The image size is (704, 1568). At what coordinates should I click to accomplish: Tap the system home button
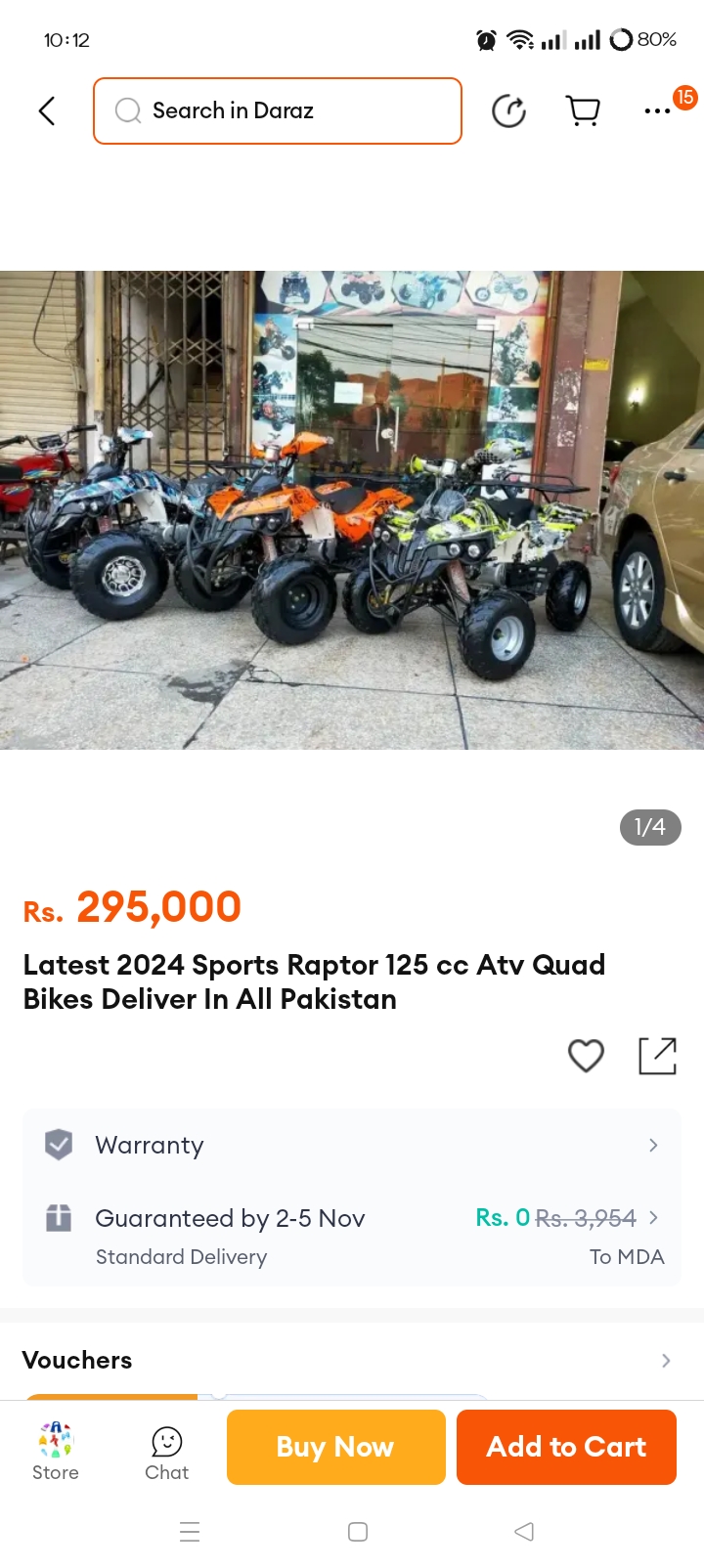358,1532
